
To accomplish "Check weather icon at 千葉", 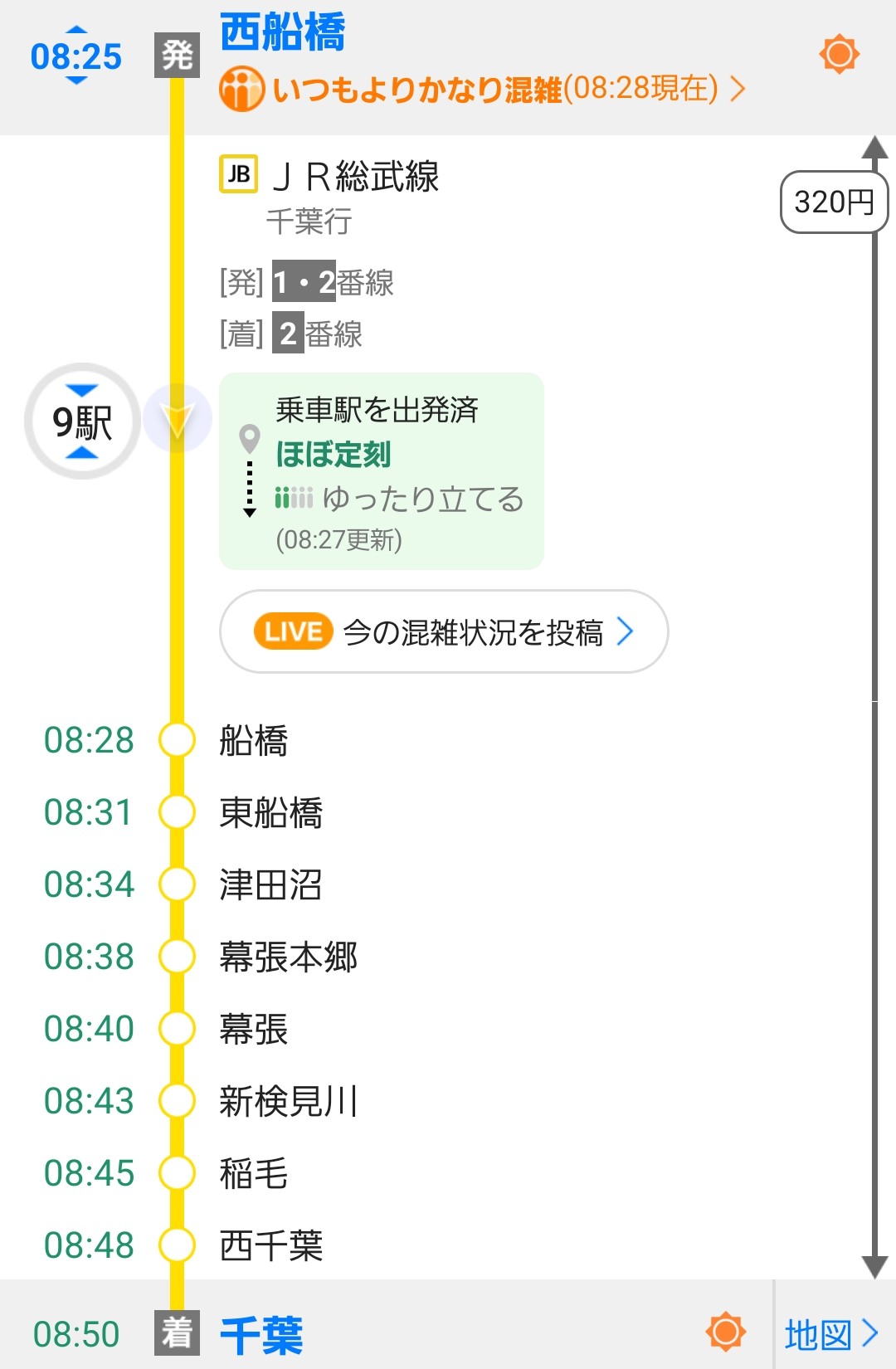I will tap(725, 1332).
